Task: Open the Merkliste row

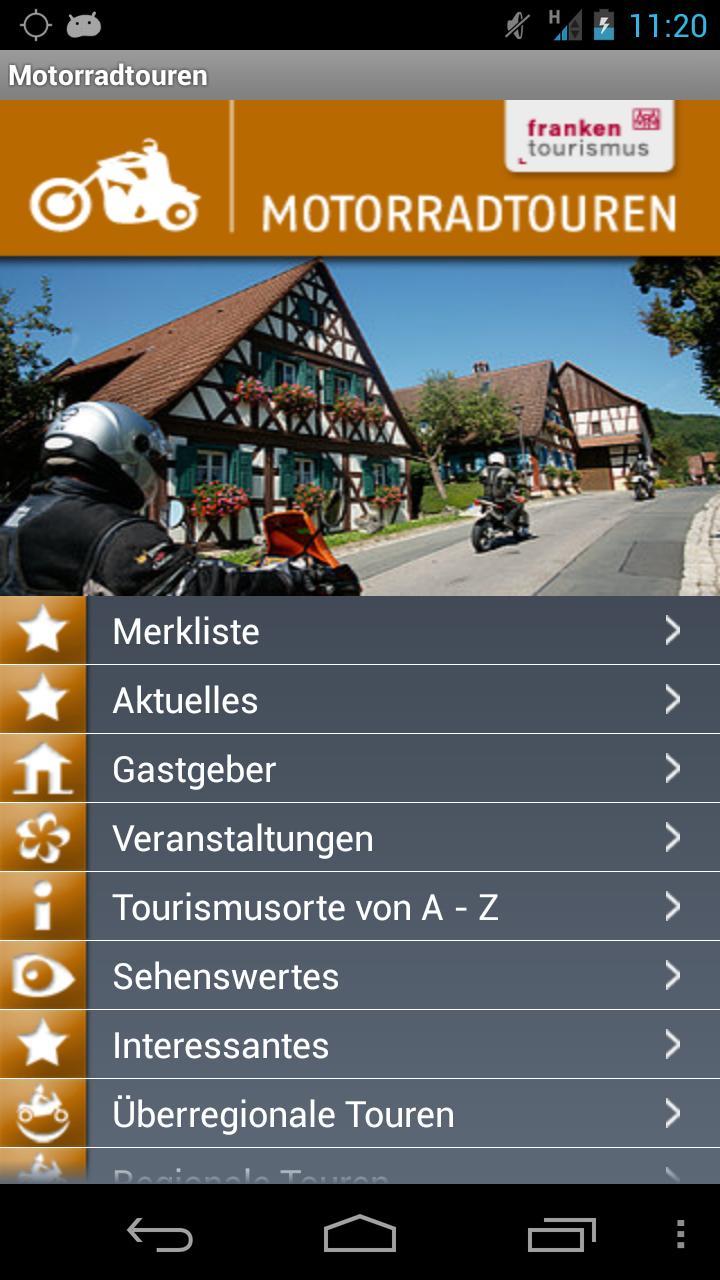Action: point(360,631)
